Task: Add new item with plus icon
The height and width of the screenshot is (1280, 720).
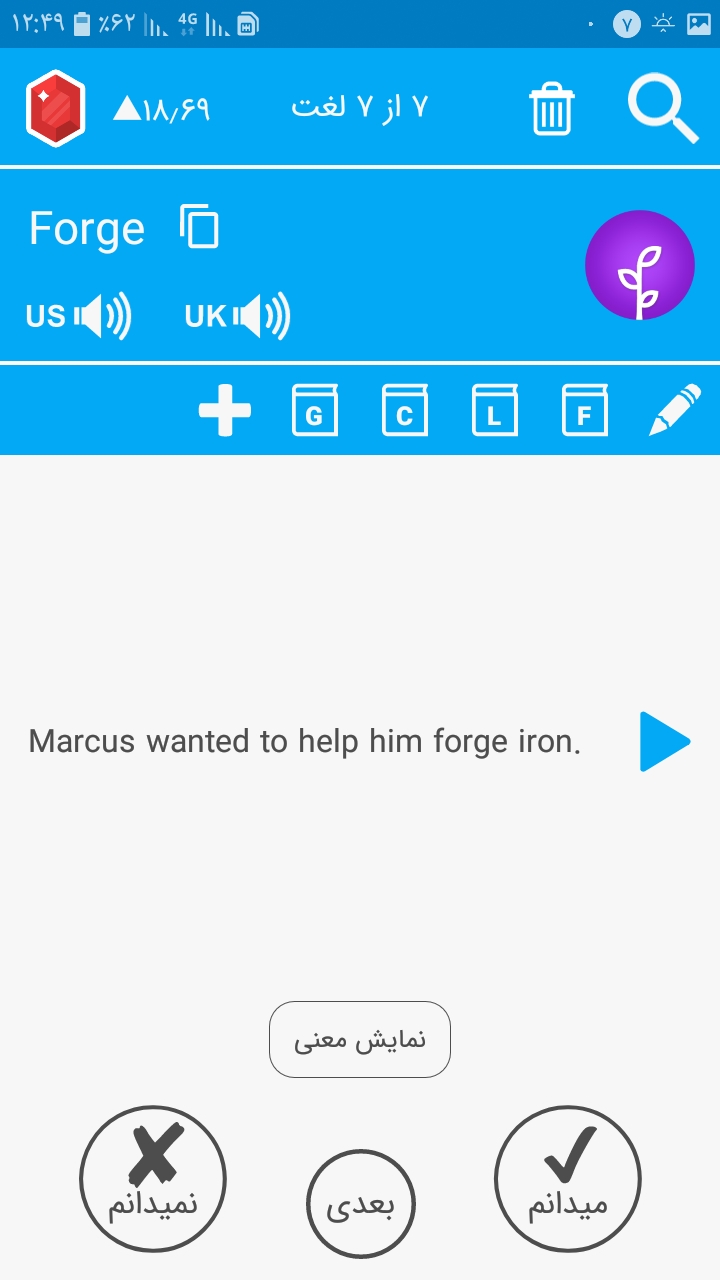Action: 225,410
